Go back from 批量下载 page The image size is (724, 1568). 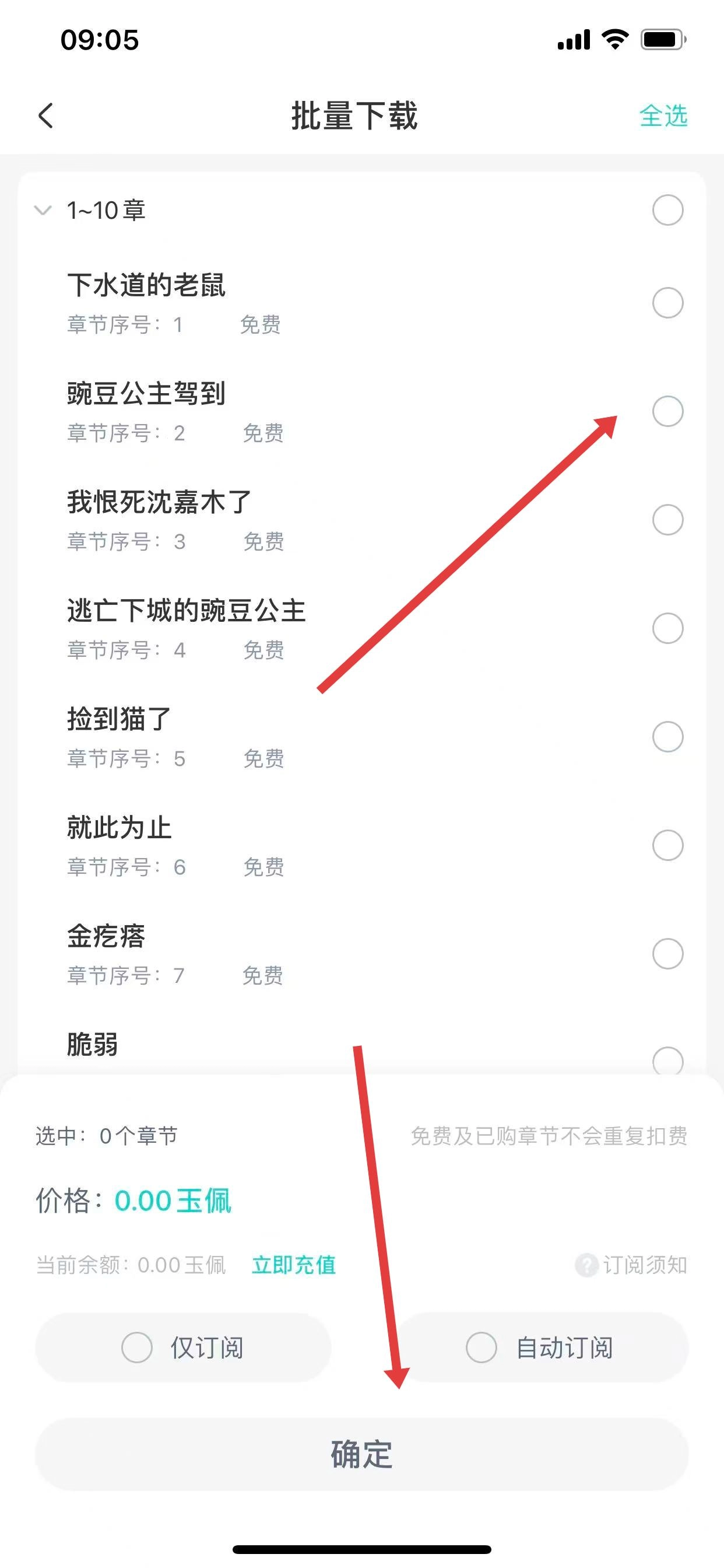(45, 116)
